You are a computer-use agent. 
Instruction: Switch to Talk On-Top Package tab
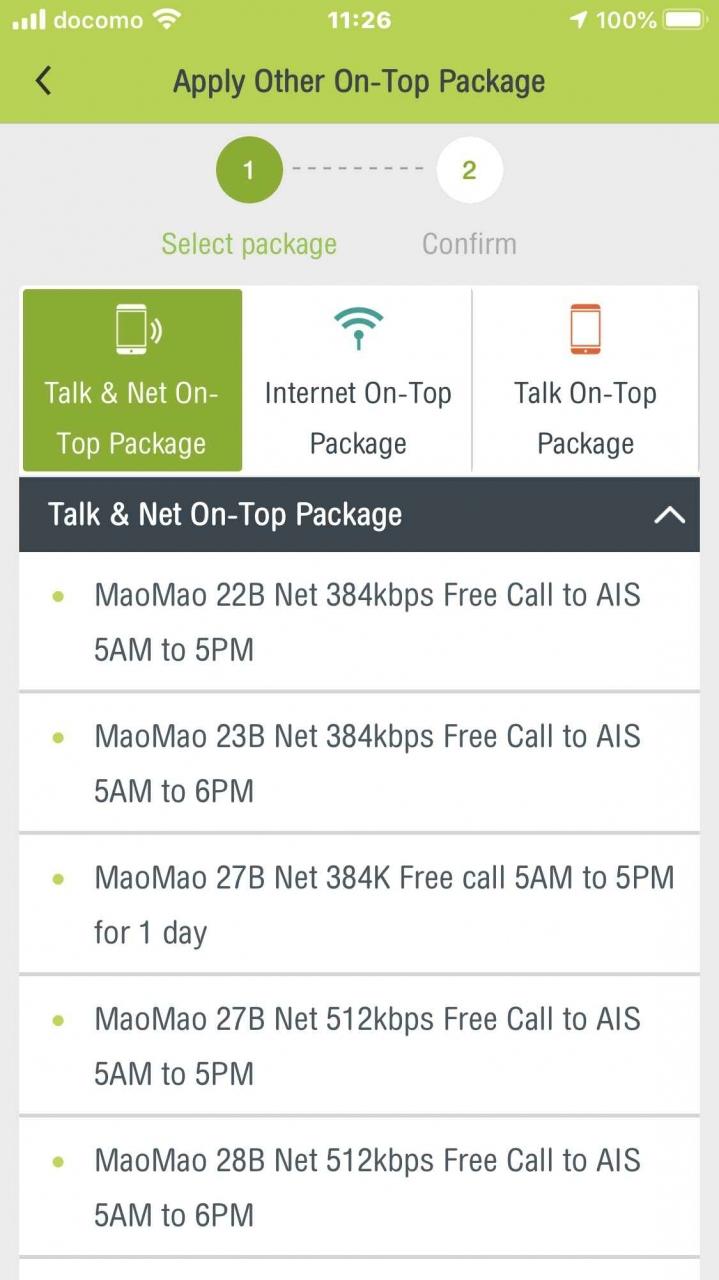click(x=585, y=381)
